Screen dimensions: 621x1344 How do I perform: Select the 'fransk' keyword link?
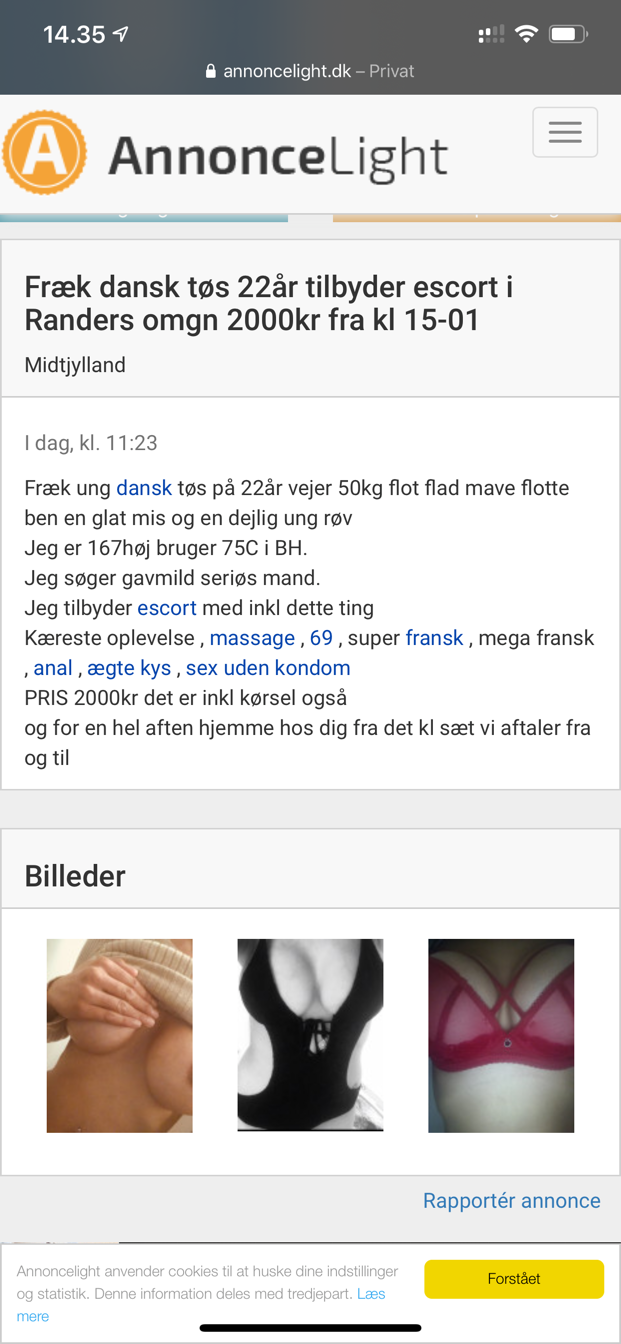(x=434, y=638)
